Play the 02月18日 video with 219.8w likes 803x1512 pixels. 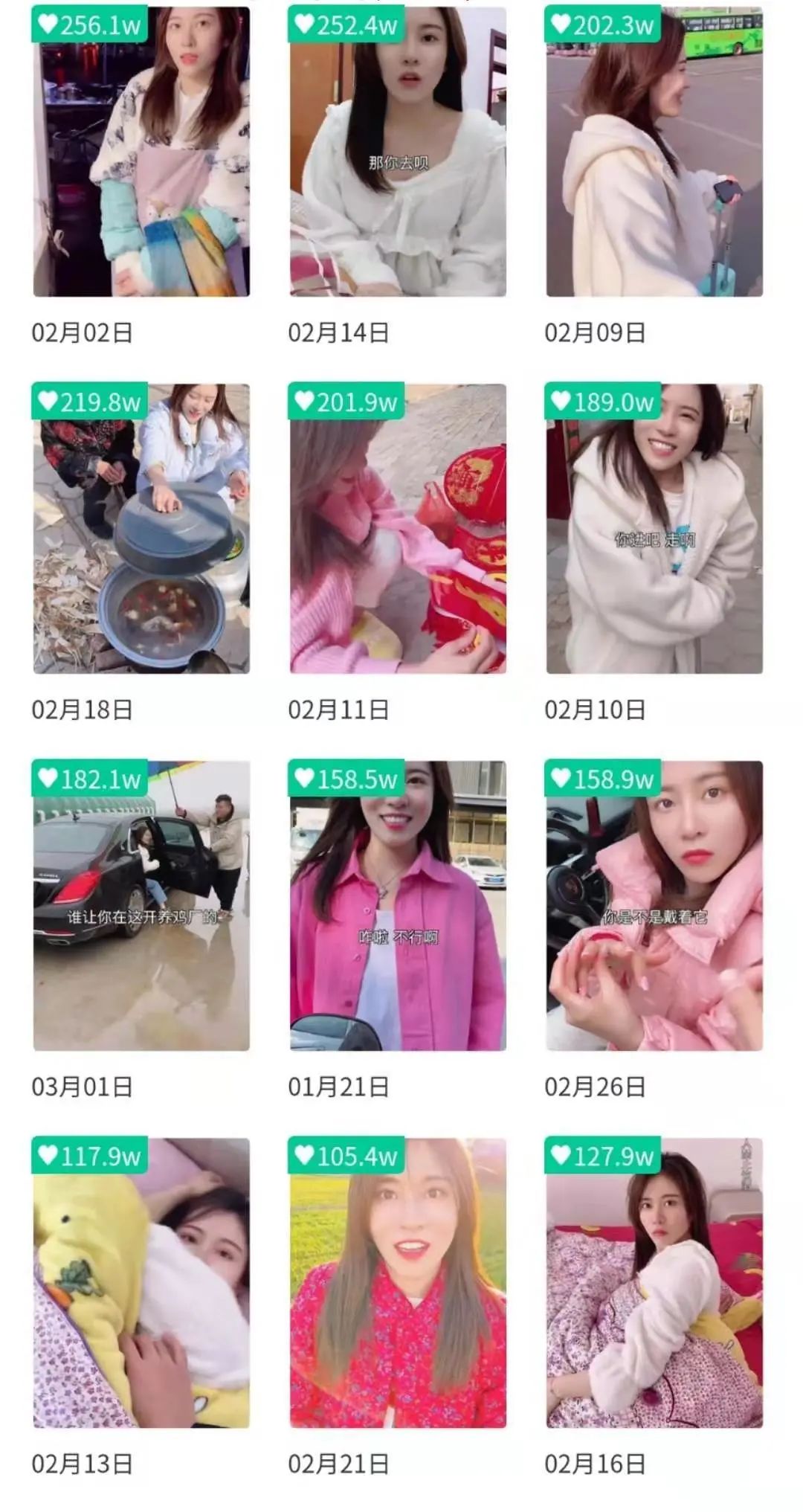pos(141,529)
